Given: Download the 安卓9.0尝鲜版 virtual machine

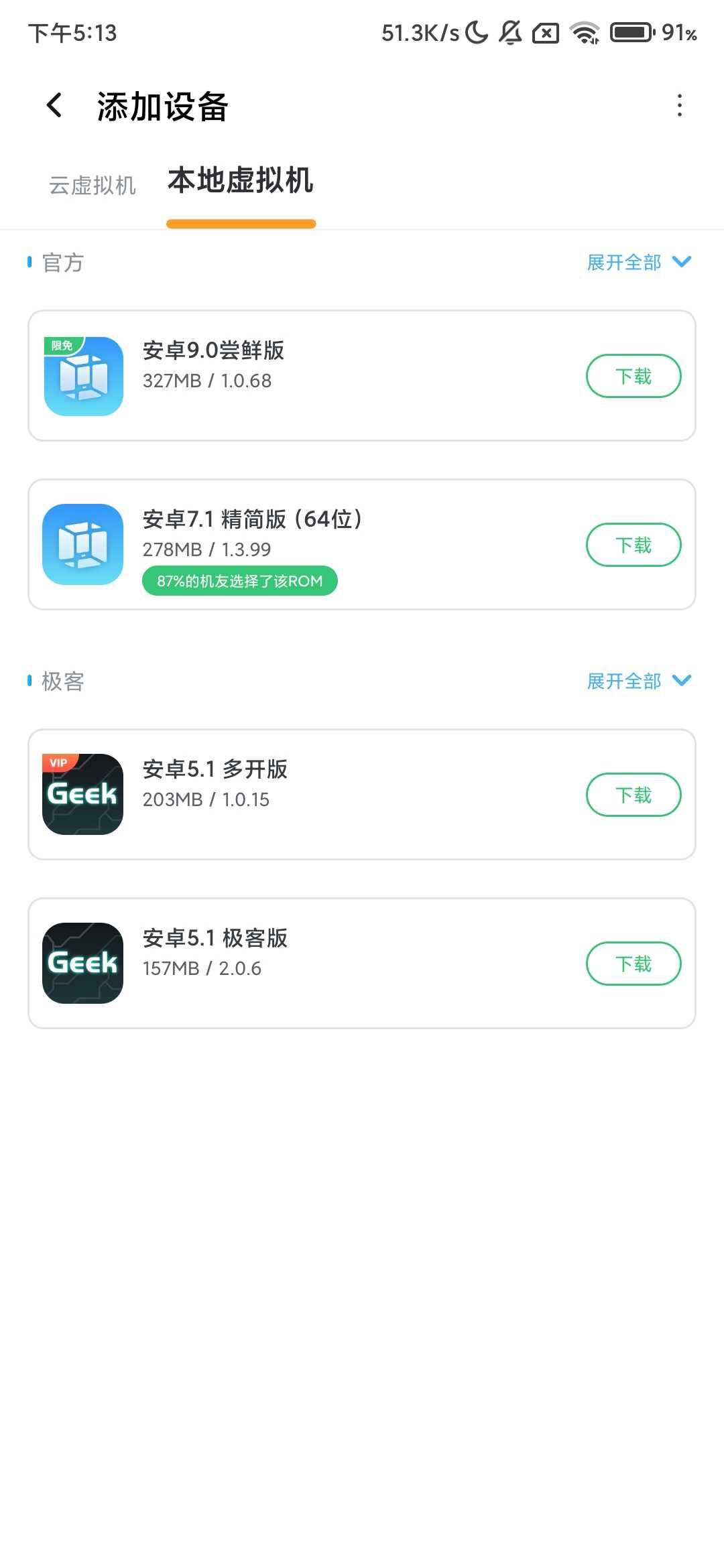Looking at the screenshot, I should 633,377.
